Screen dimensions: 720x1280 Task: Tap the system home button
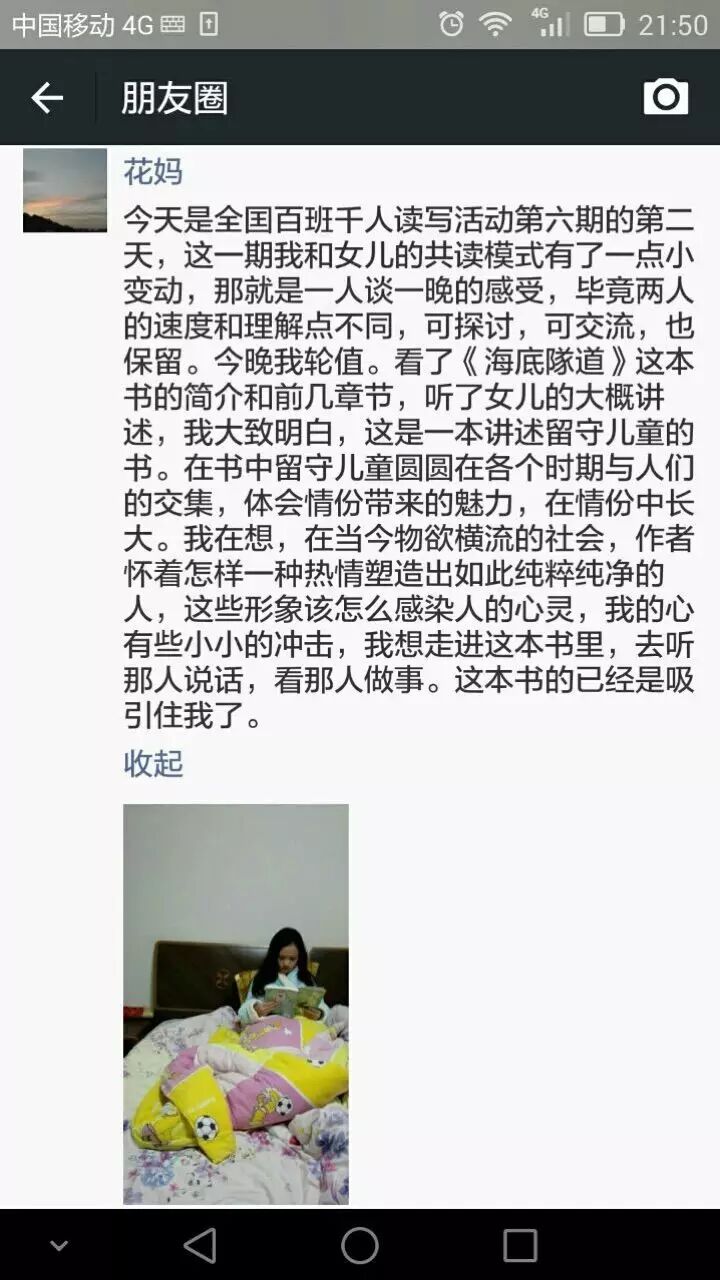click(360, 1245)
